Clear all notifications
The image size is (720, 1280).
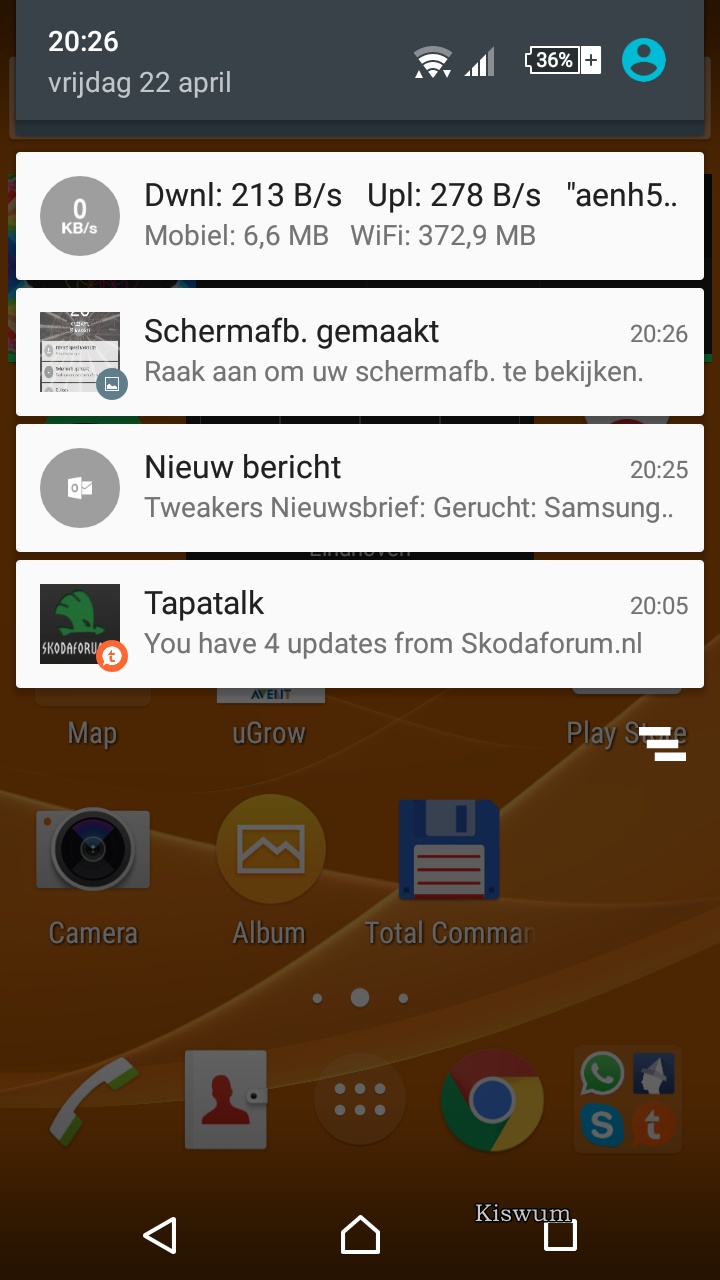(663, 743)
